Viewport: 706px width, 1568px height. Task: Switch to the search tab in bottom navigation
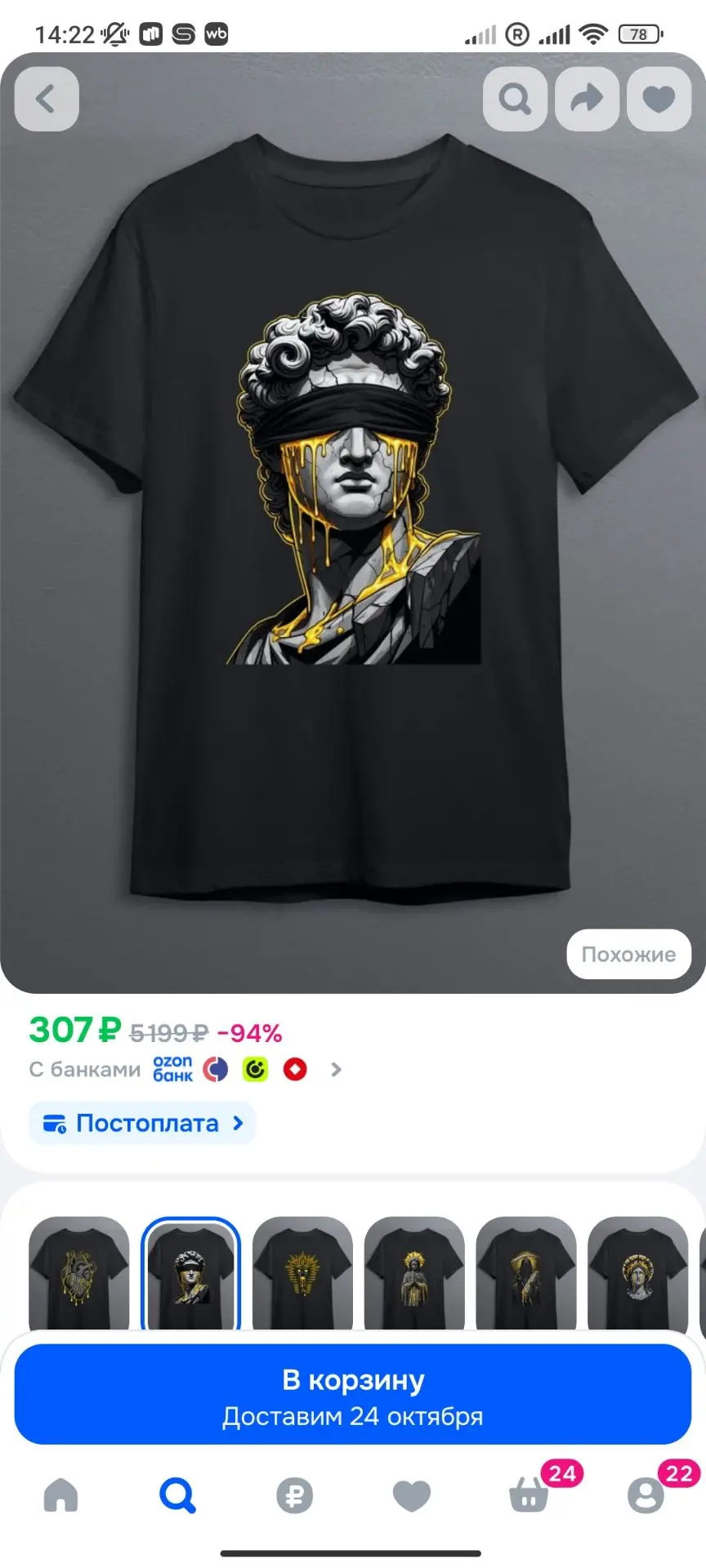tap(177, 1495)
